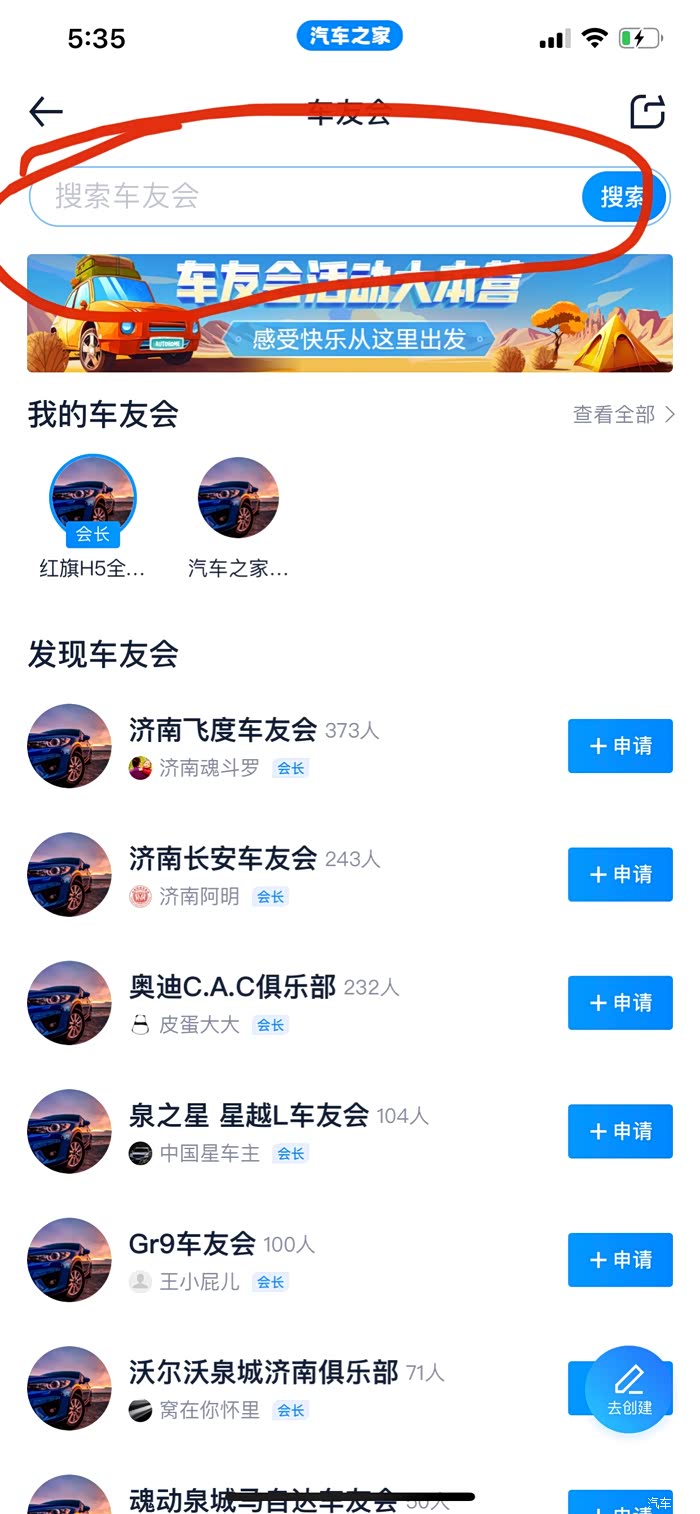700x1514 pixels.
Task: Focus the 搜索车友会 search field
Action: pos(300,196)
